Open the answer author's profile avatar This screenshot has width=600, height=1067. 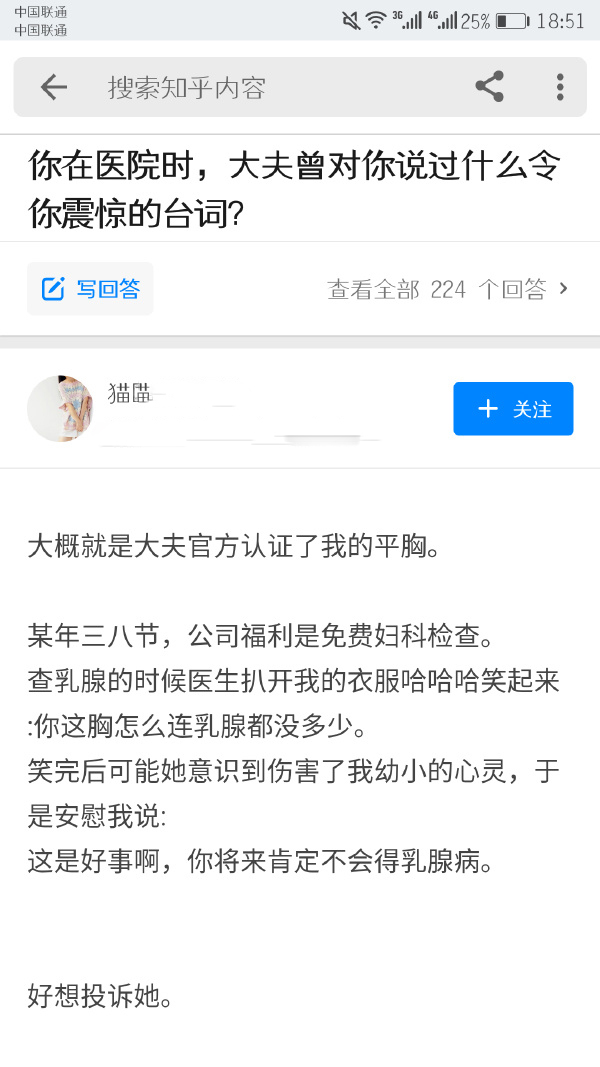pos(60,409)
